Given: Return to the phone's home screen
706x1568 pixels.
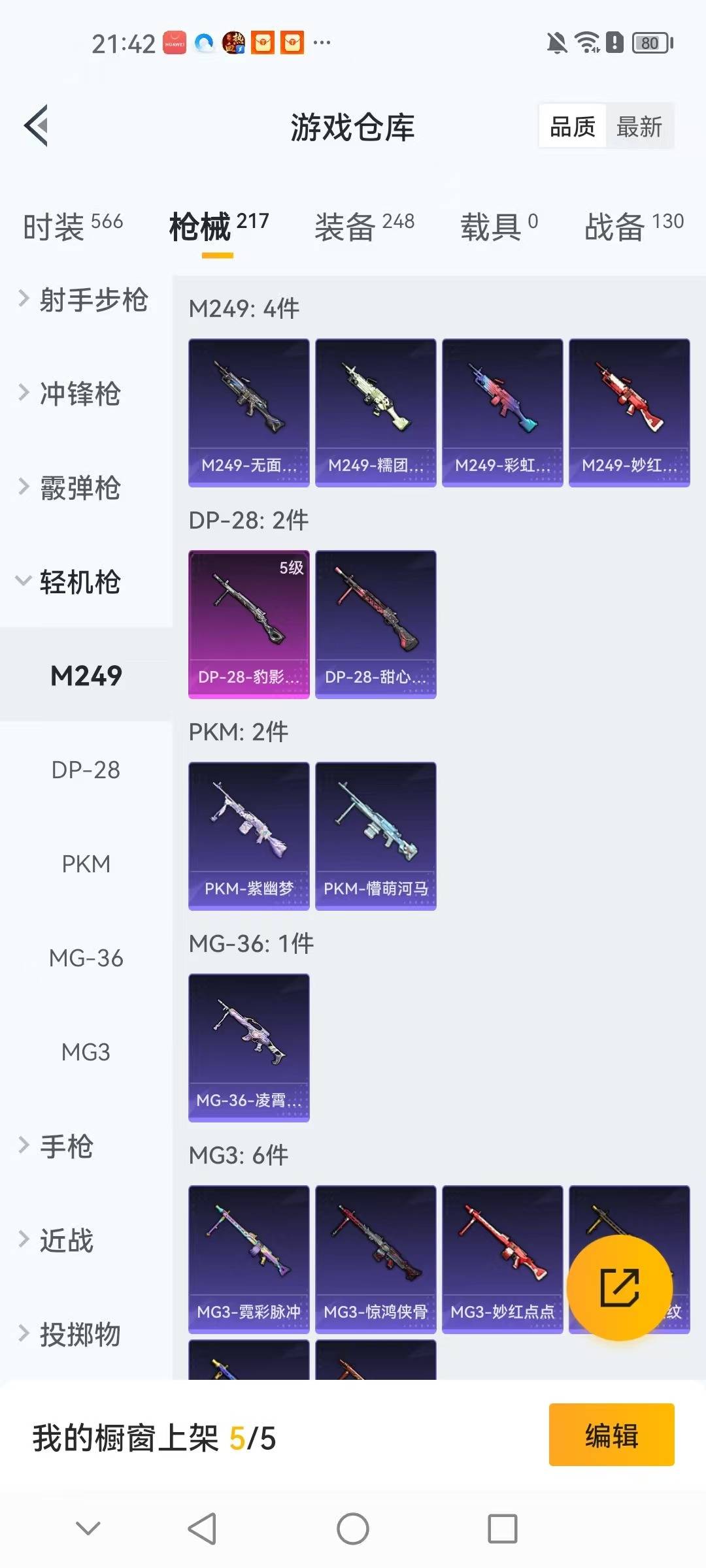Looking at the screenshot, I should click(353, 1529).
